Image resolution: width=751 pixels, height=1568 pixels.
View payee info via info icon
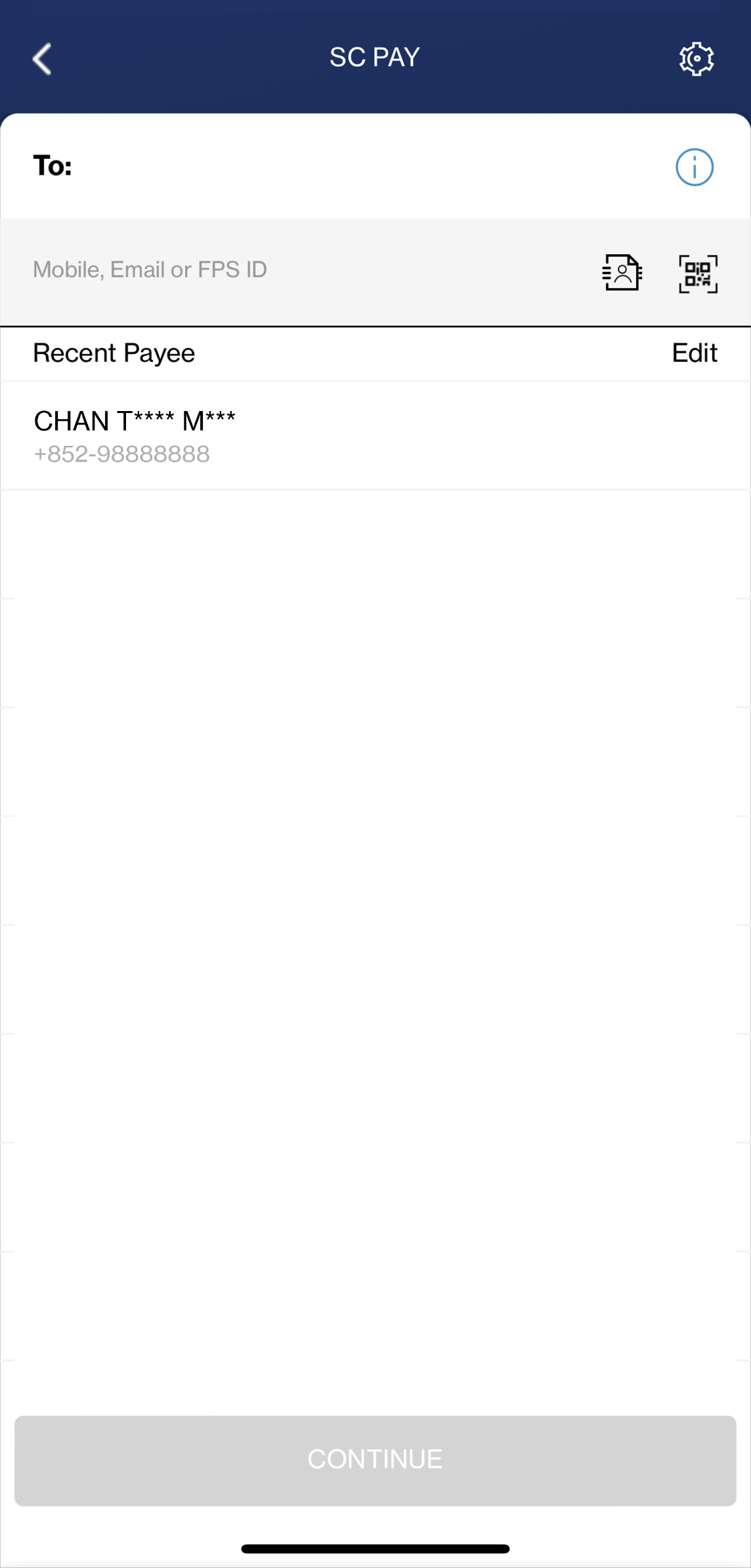695,167
